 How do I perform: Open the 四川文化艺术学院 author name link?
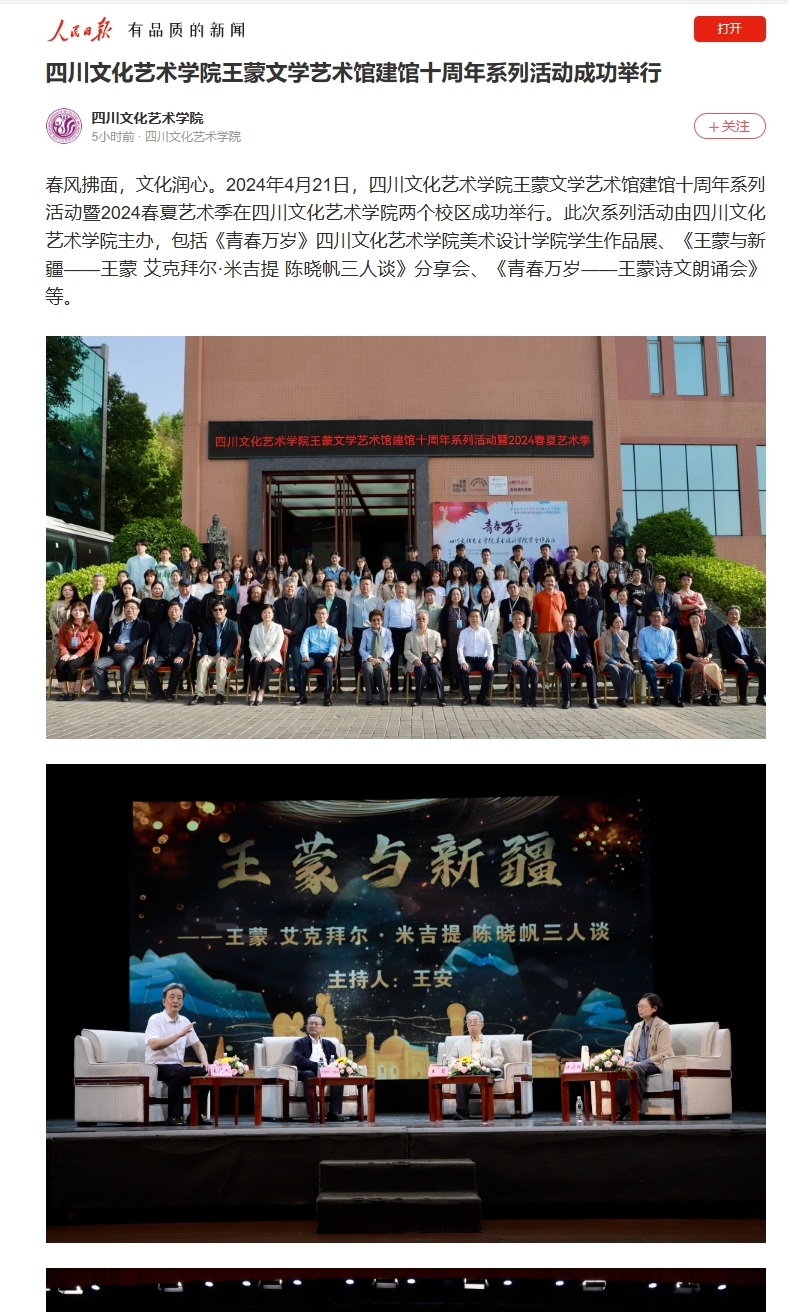[x=147, y=118]
